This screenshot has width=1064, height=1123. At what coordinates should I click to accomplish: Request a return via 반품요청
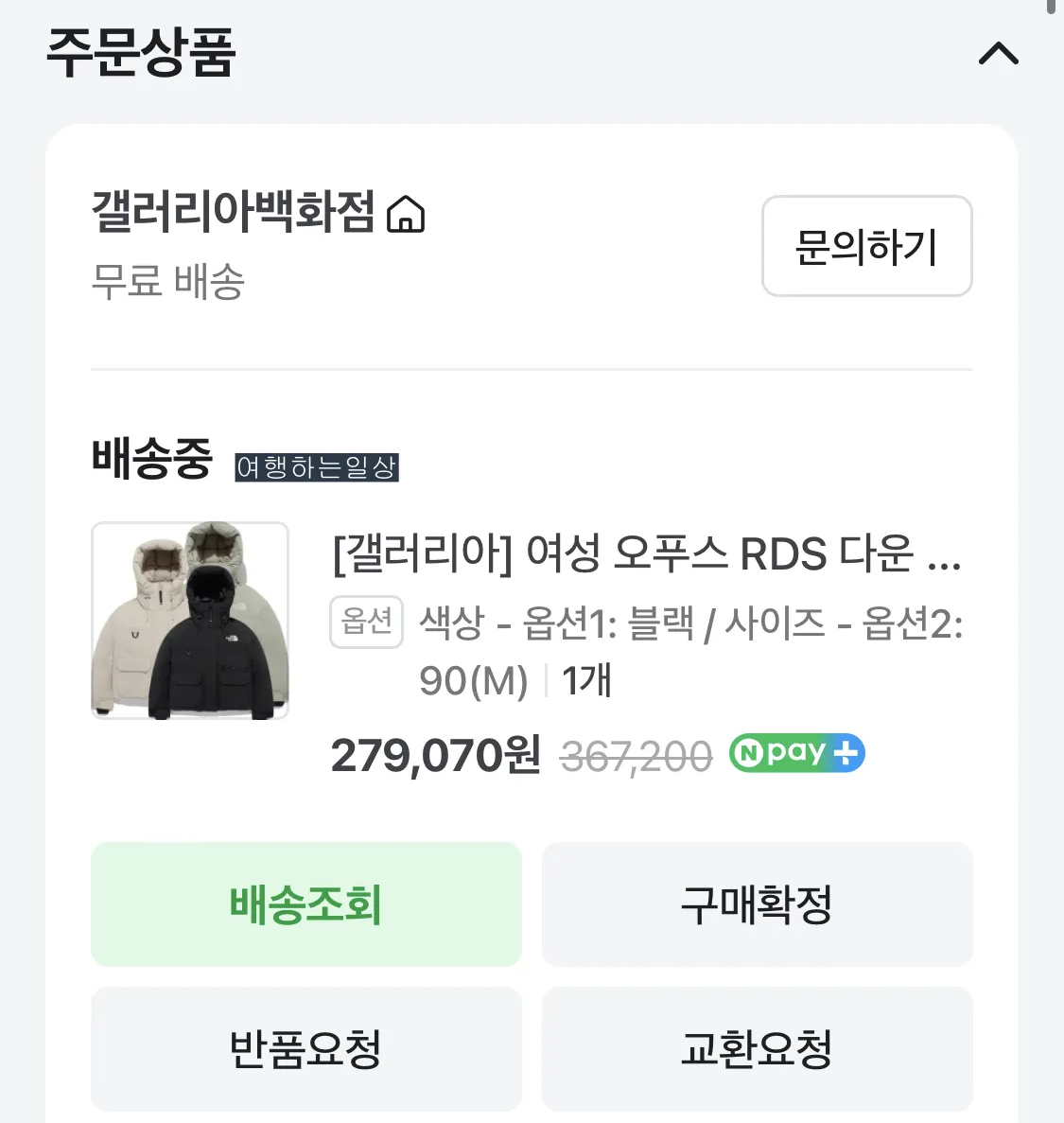coord(305,1048)
